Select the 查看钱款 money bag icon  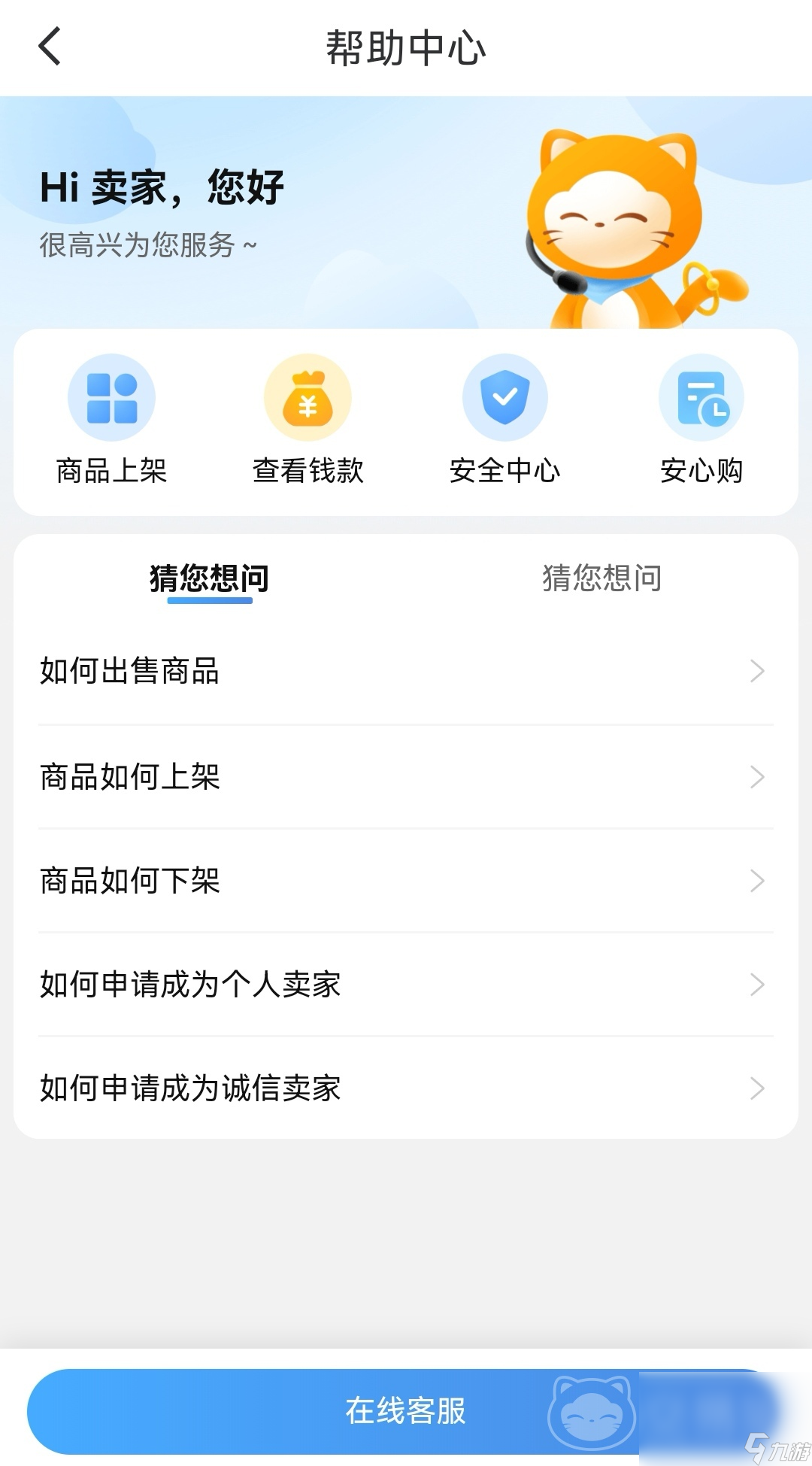pyautogui.click(x=307, y=396)
